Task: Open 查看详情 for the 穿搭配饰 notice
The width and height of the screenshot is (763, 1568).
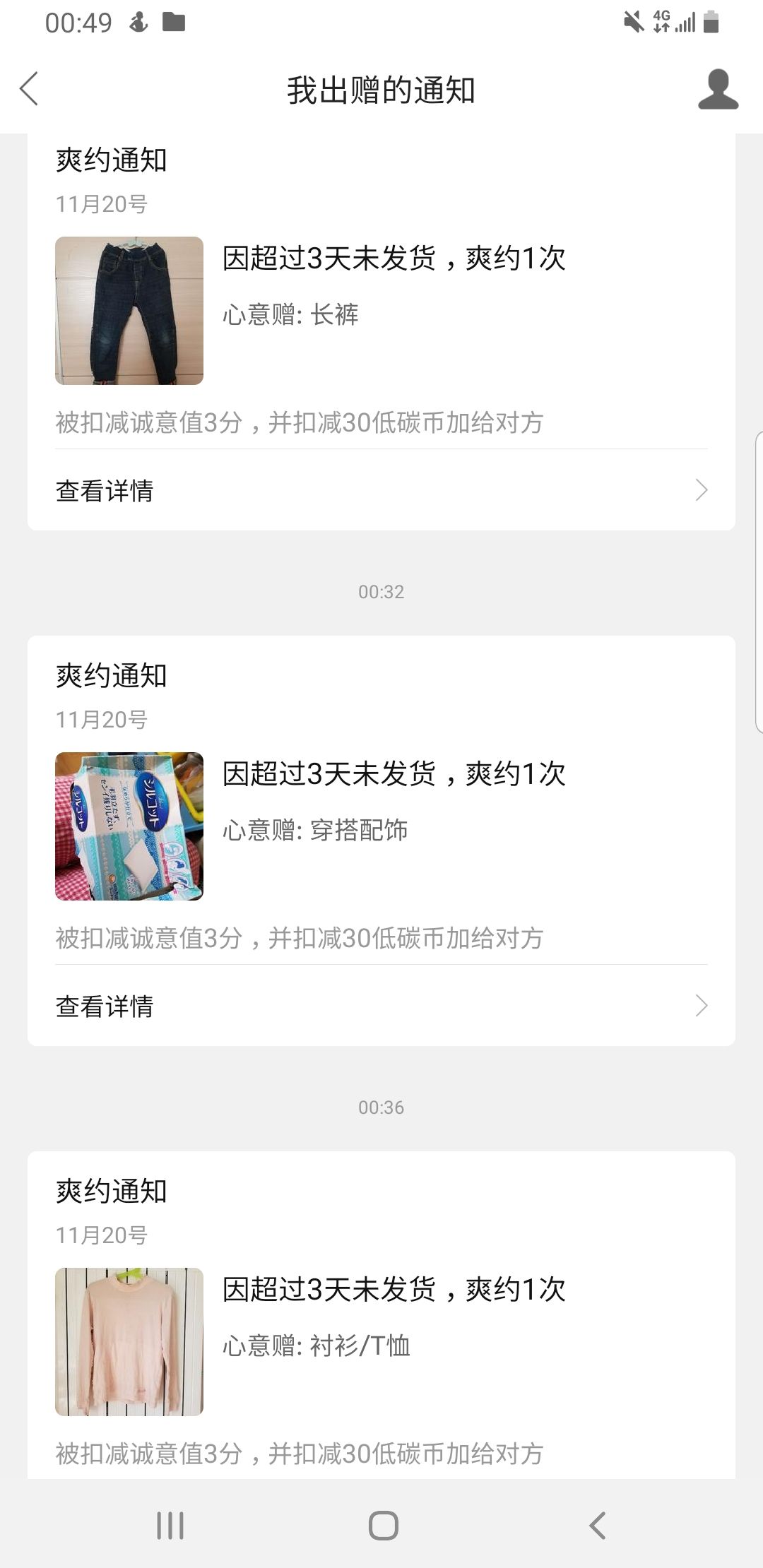Action: point(381,1006)
